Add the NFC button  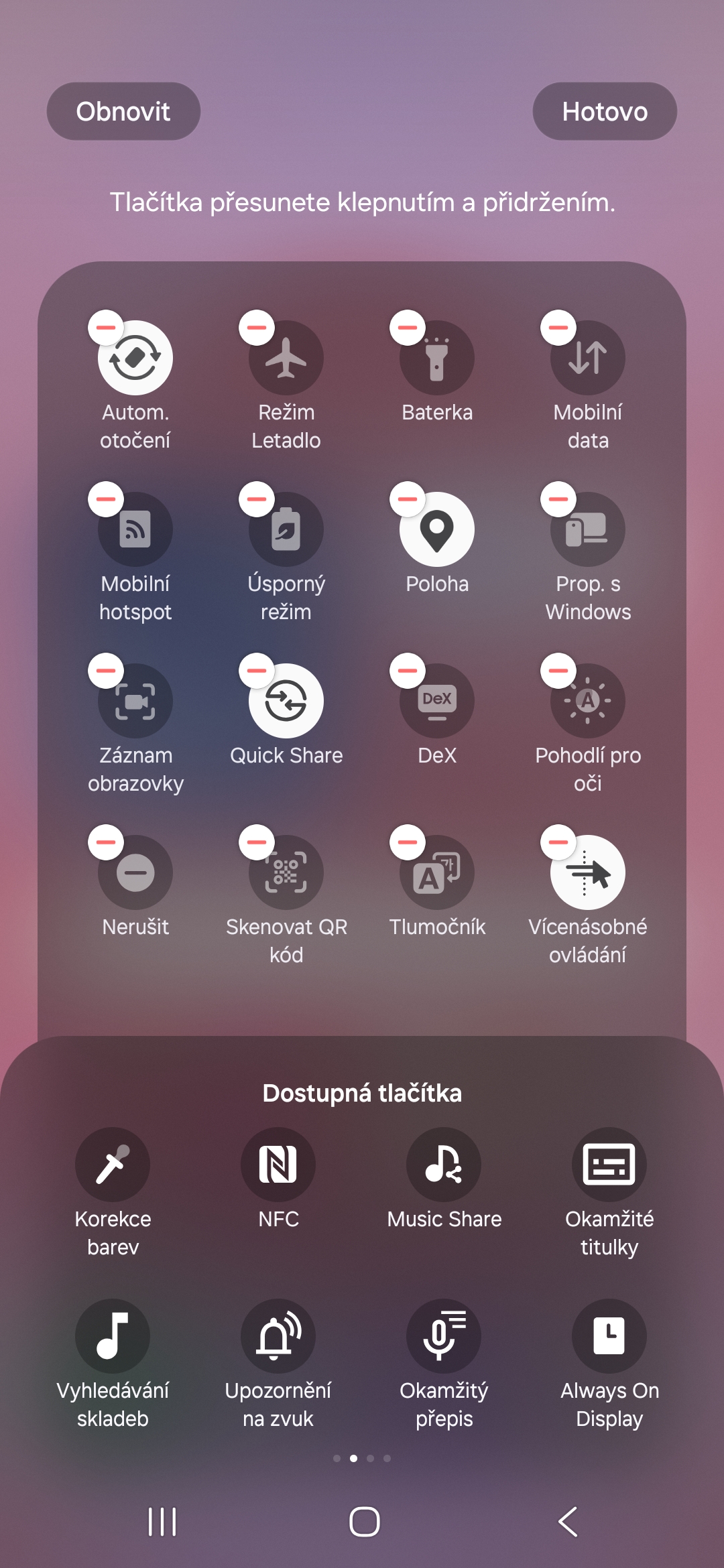pyautogui.click(x=278, y=1165)
